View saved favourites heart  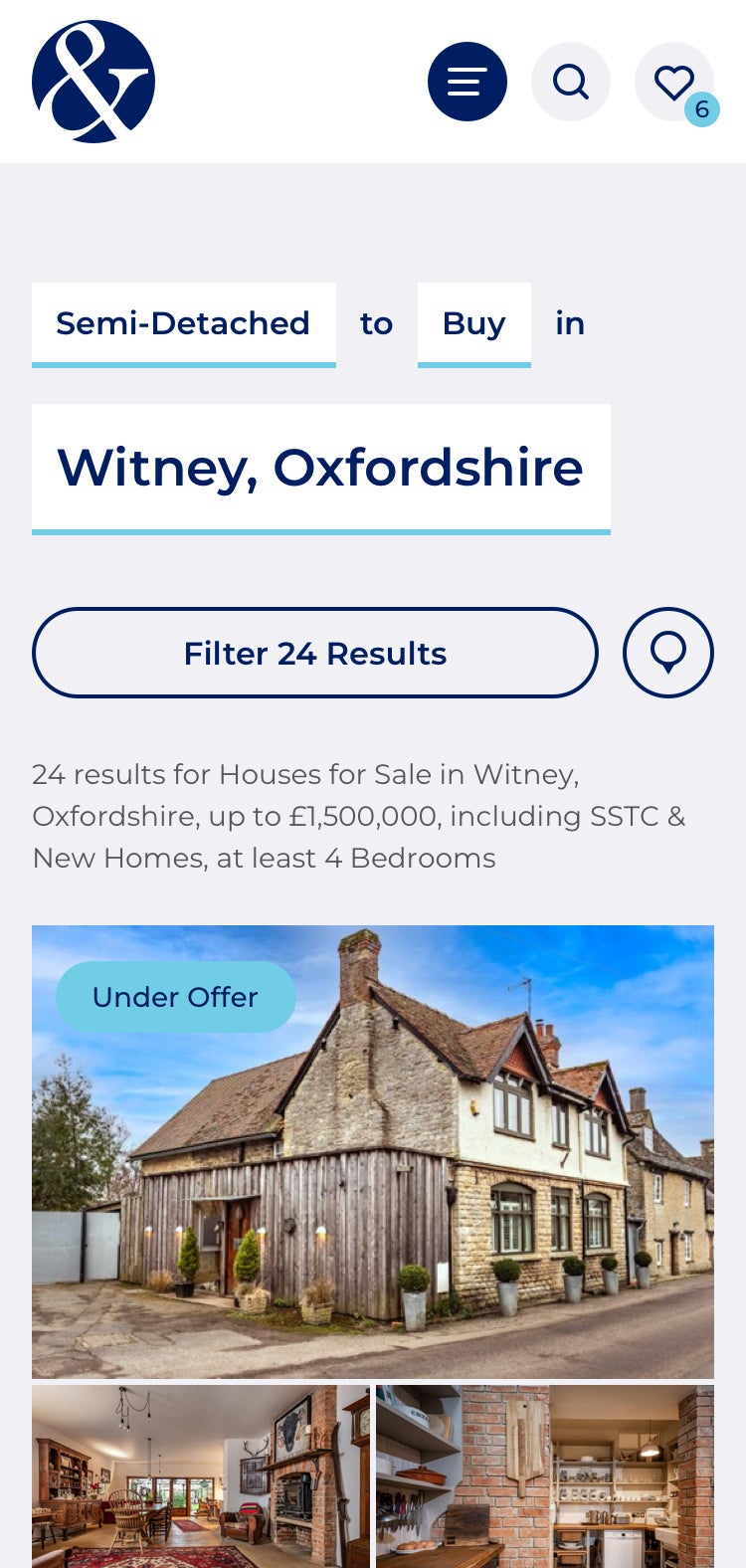point(674,82)
